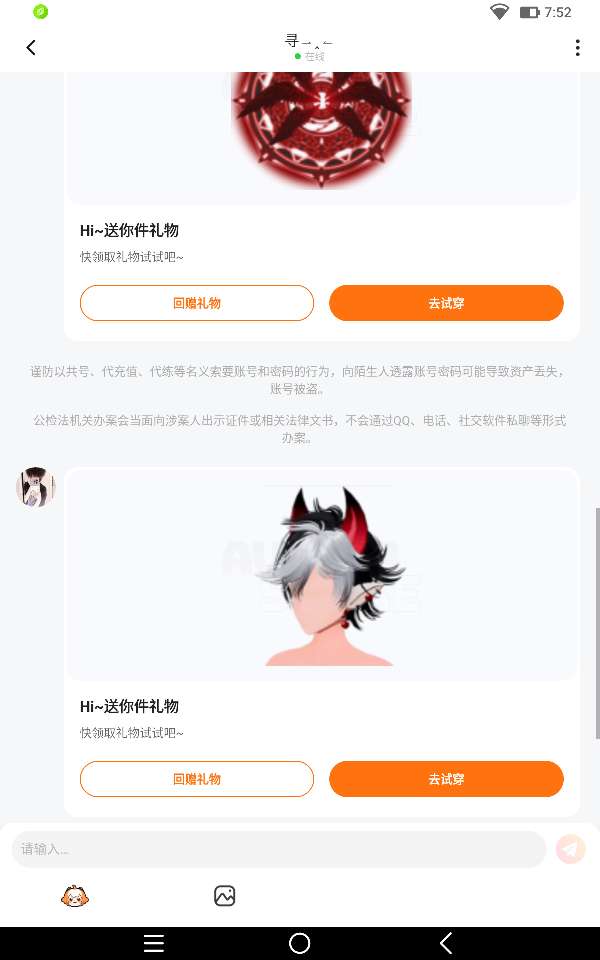Attach an image from the gallery
The width and height of the screenshot is (600, 960).
225,896
